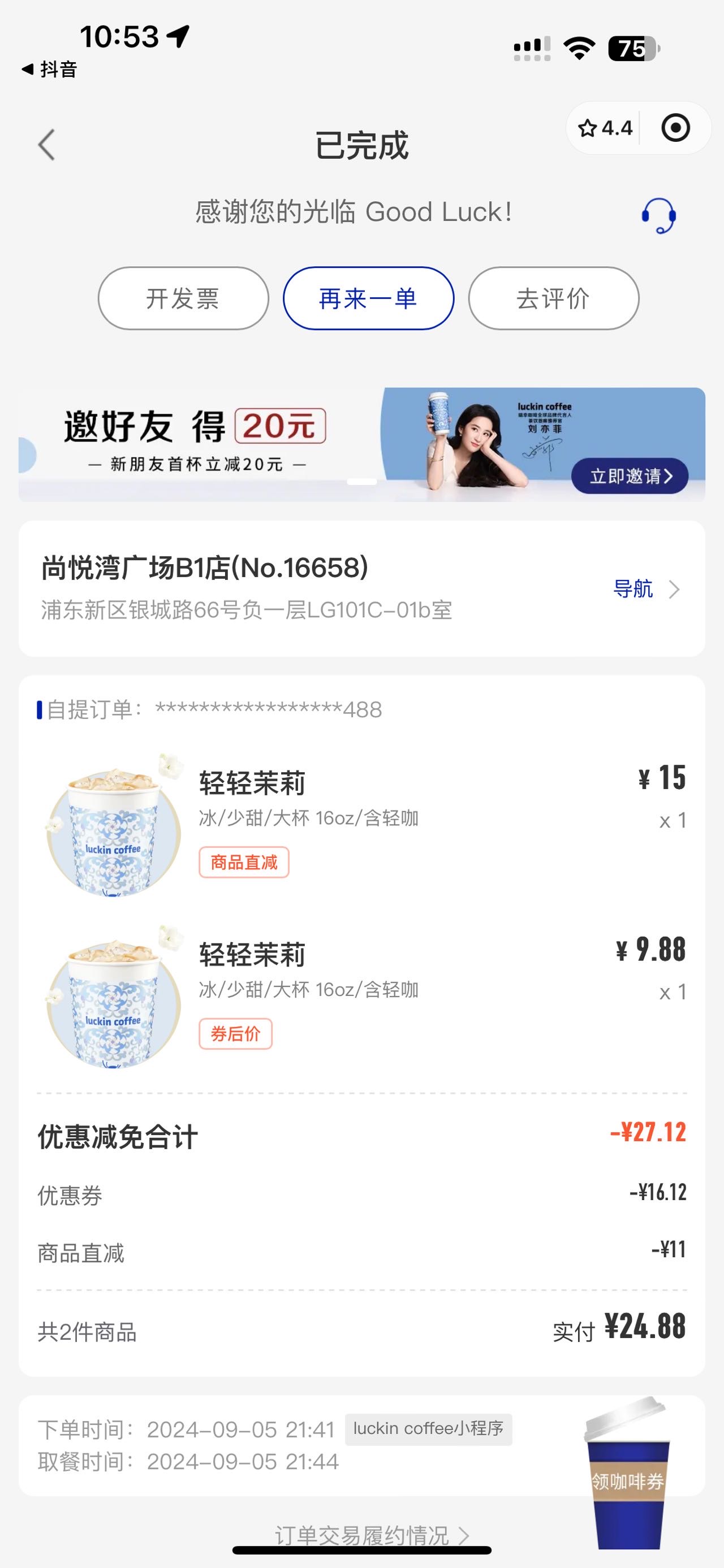
Task: Tap 去评价 to review the order
Action: pos(554,298)
